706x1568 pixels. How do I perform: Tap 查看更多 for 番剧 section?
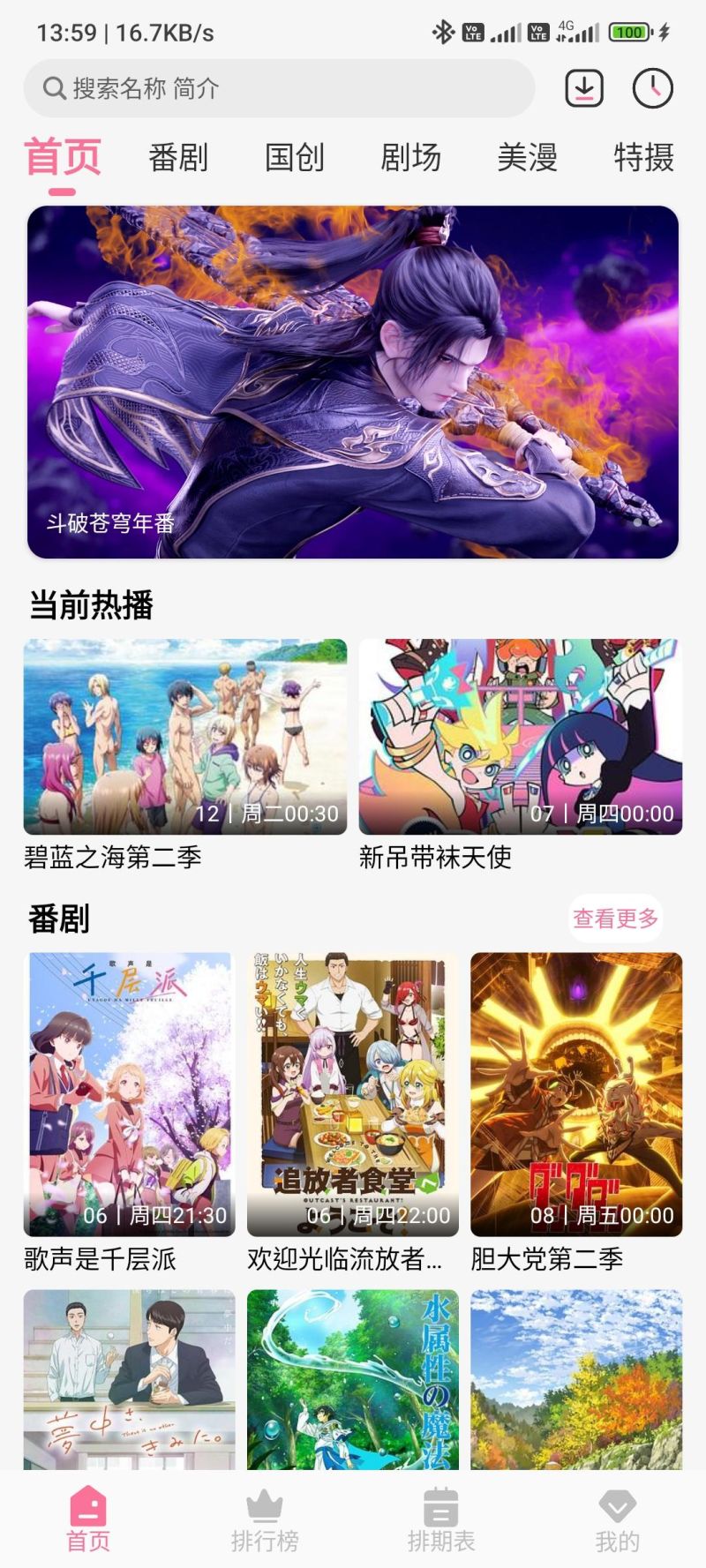pyautogui.click(x=615, y=919)
